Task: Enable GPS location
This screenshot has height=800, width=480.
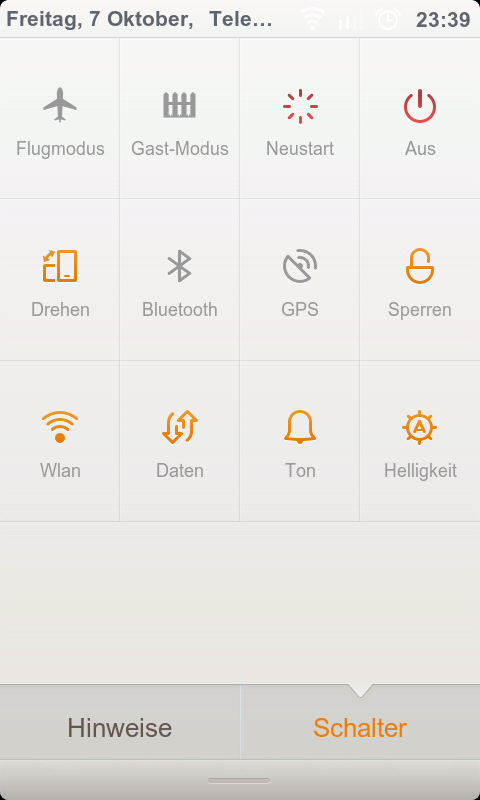Action: (299, 280)
